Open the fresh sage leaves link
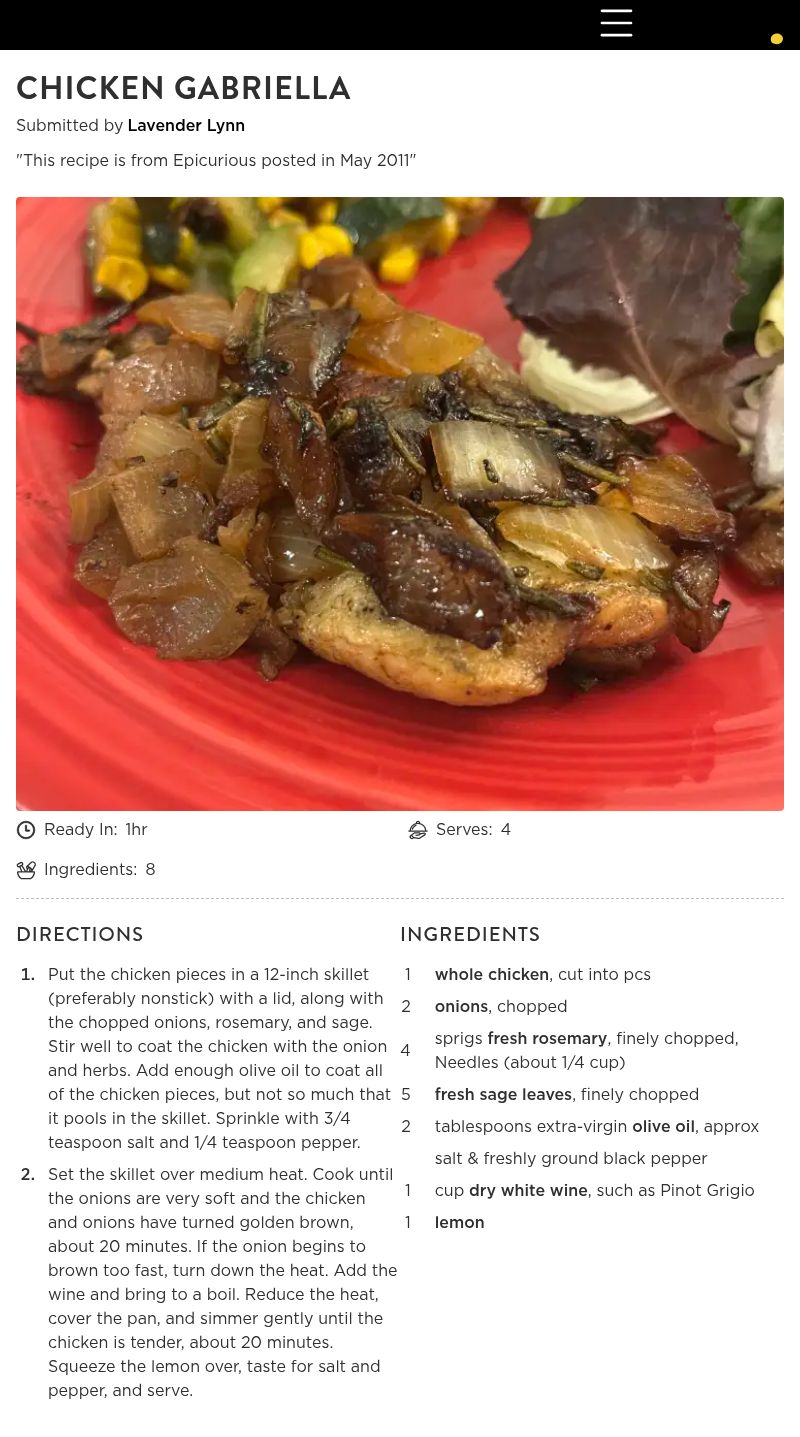This screenshot has width=800, height=1437. point(503,1094)
